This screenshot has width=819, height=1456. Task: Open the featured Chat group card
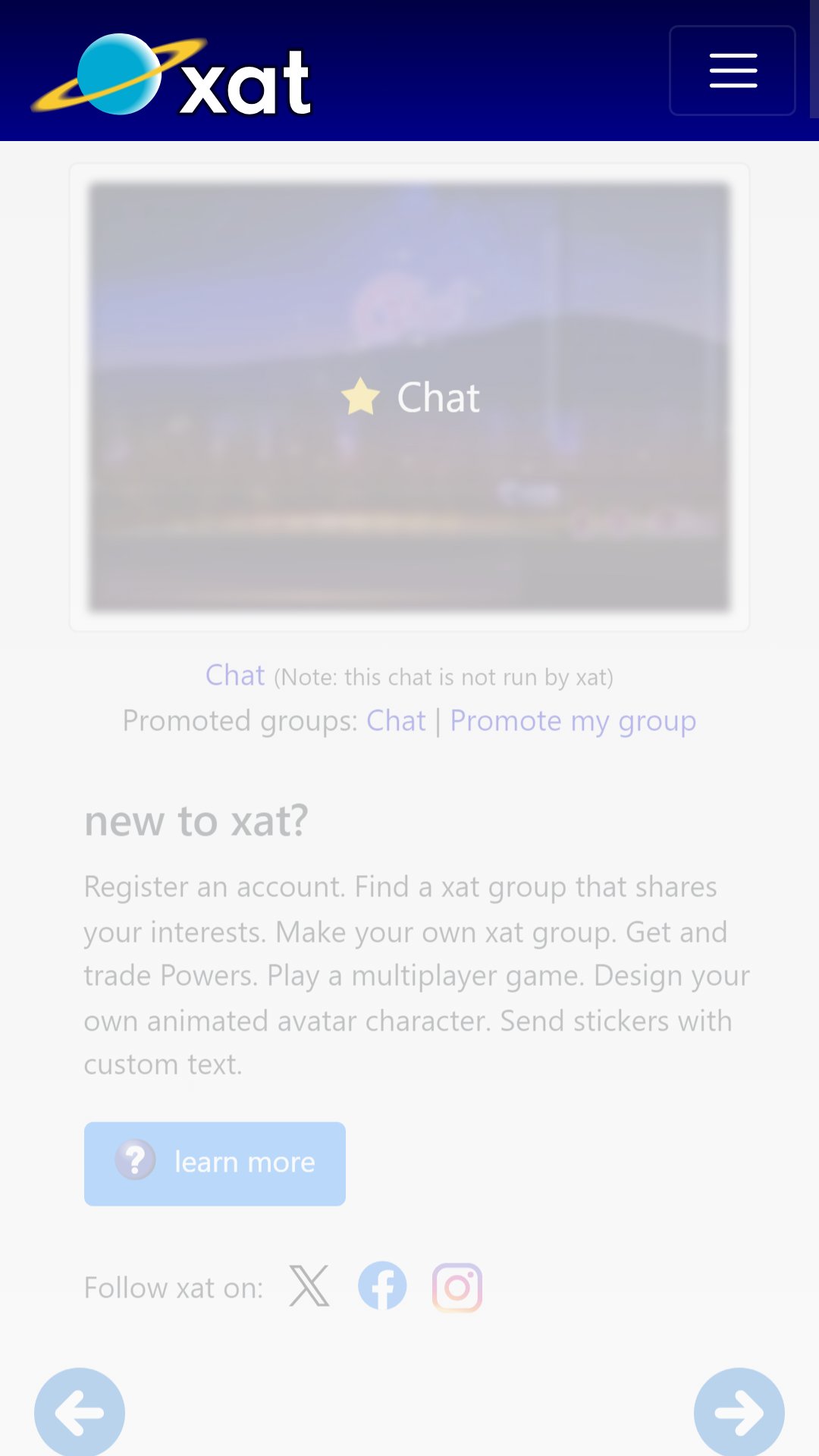409,397
